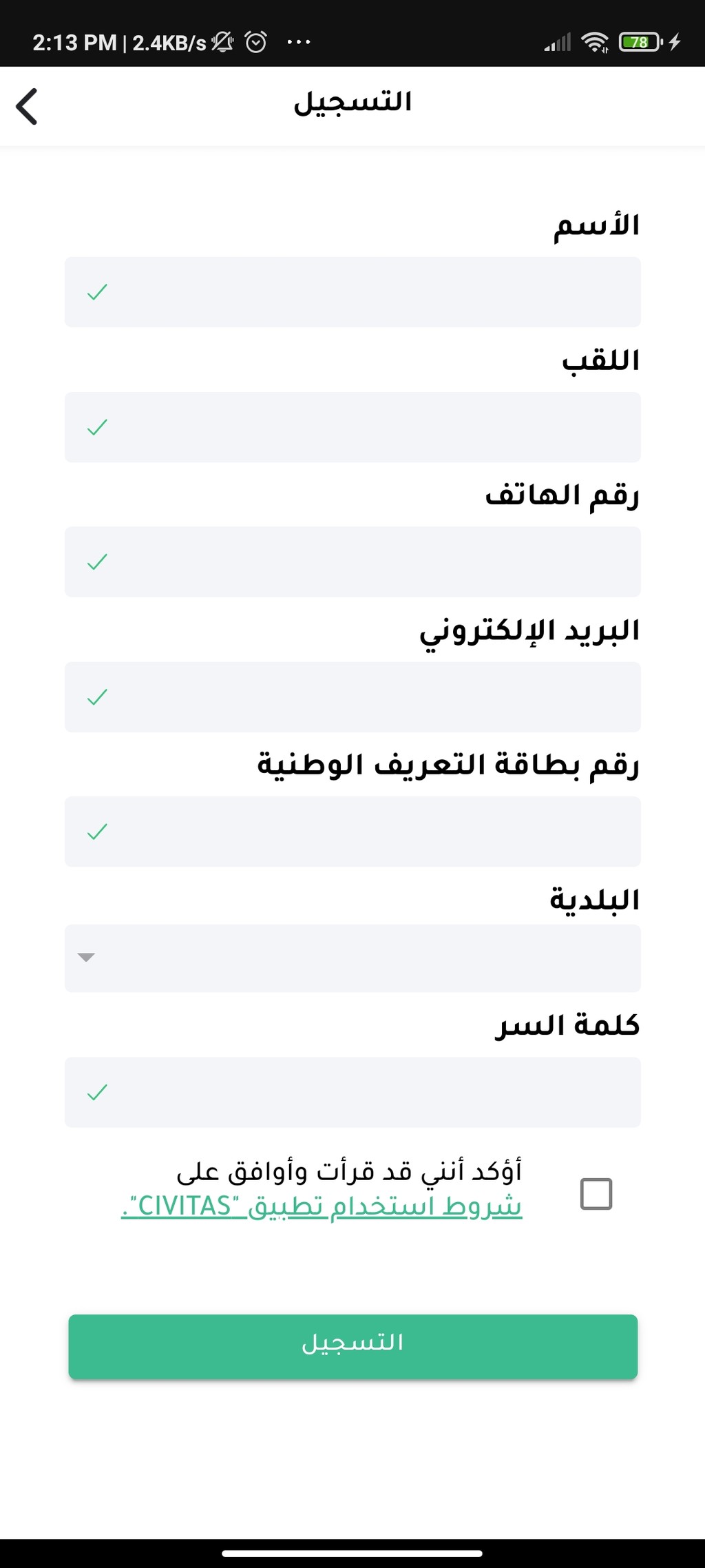The image size is (705, 1568).
Task: Focus the رقم بطاقة التعريف الوطنية field
Action: click(x=352, y=832)
